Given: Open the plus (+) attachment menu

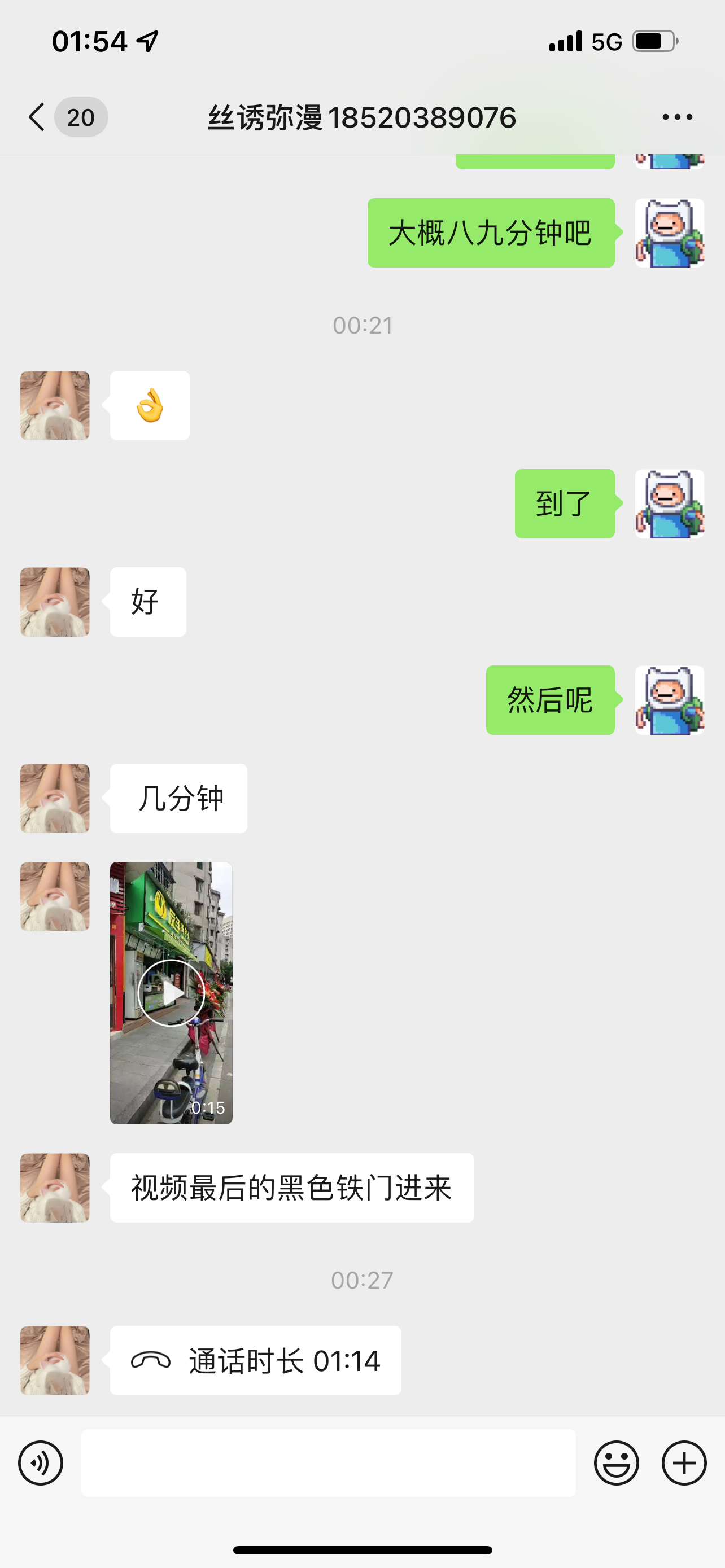Looking at the screenshot, I should point(684,1462).
